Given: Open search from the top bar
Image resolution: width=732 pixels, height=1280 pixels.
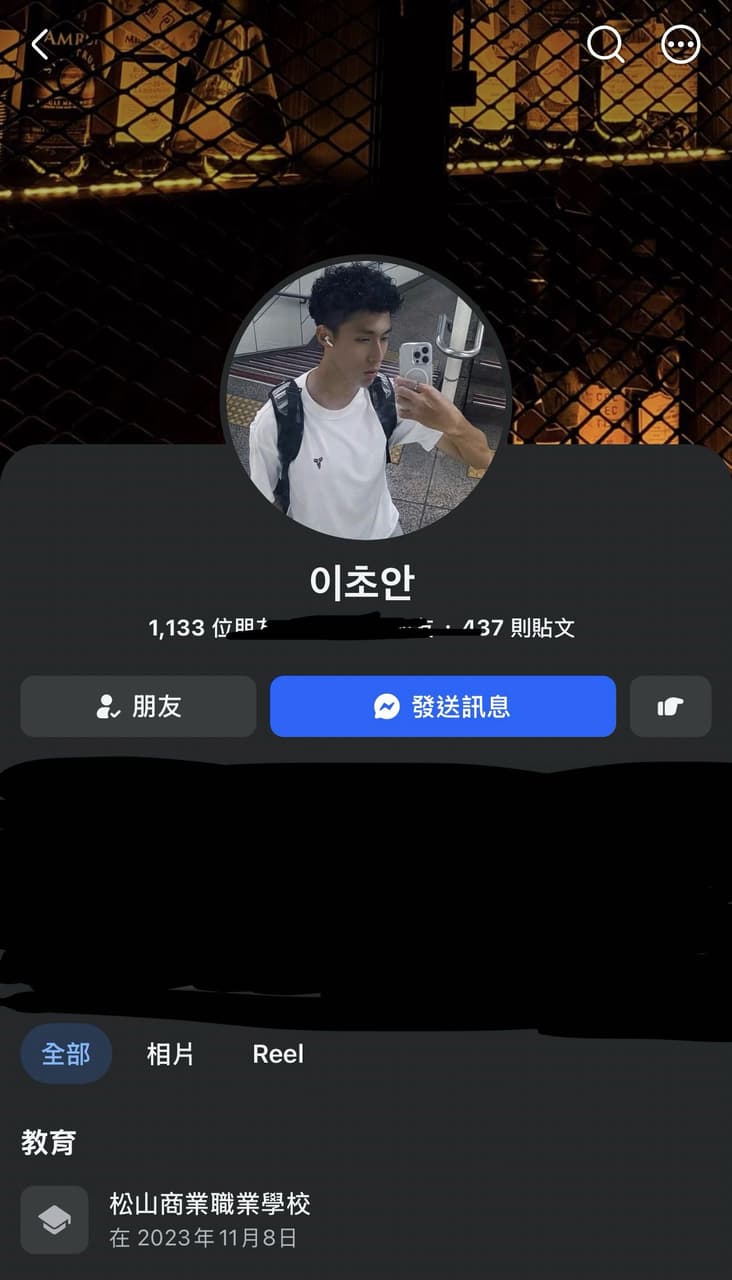Looking at the screenshot, I should point(605,44).
